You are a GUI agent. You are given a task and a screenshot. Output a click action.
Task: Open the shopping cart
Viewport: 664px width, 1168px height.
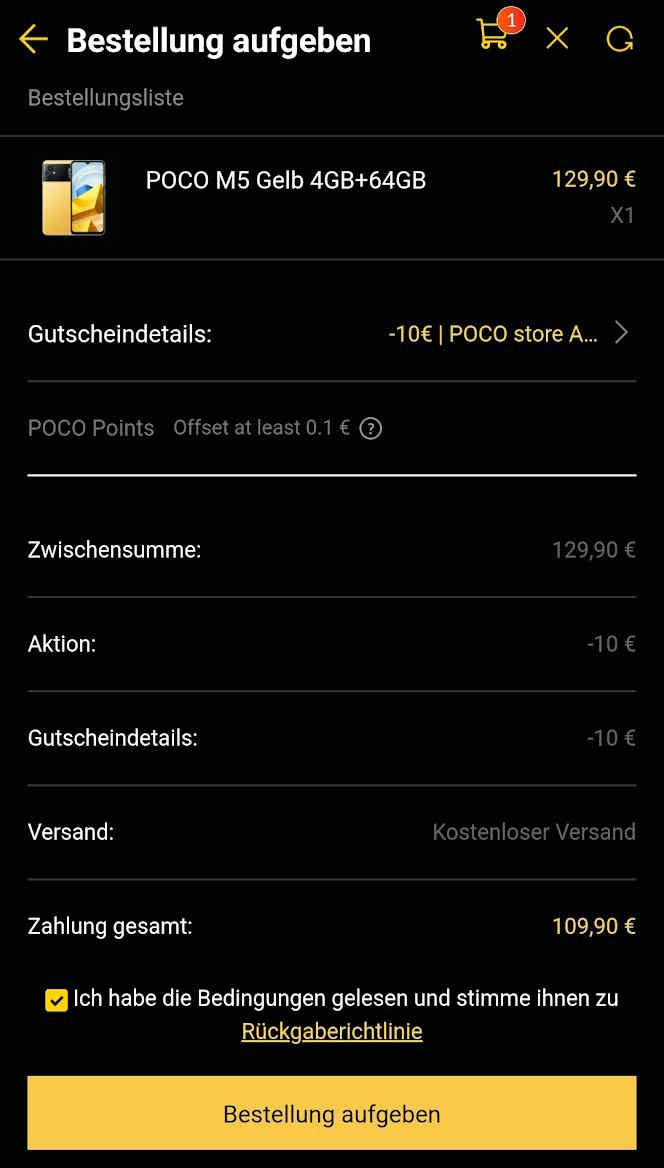tap(493, 35)
